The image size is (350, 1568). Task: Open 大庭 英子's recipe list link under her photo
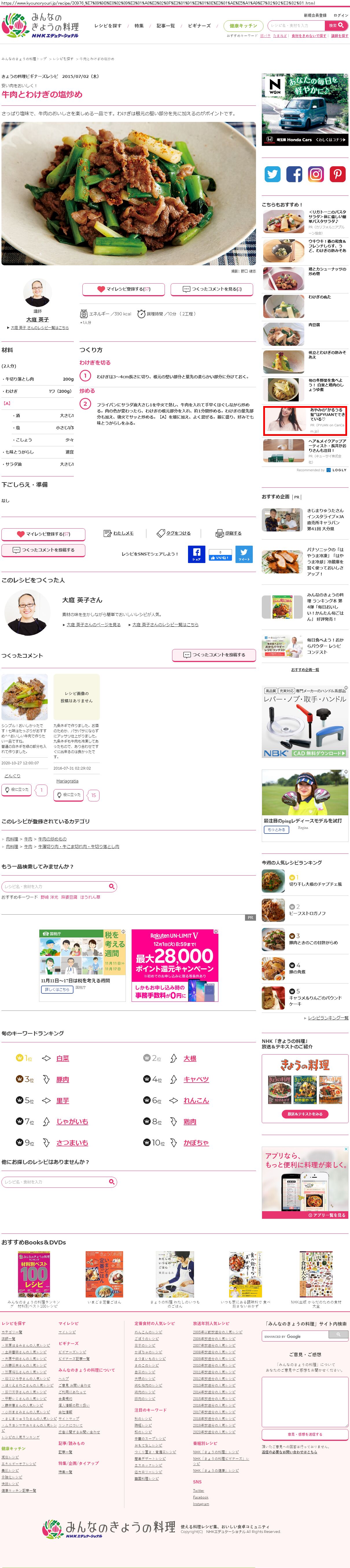tap(39, 328)
